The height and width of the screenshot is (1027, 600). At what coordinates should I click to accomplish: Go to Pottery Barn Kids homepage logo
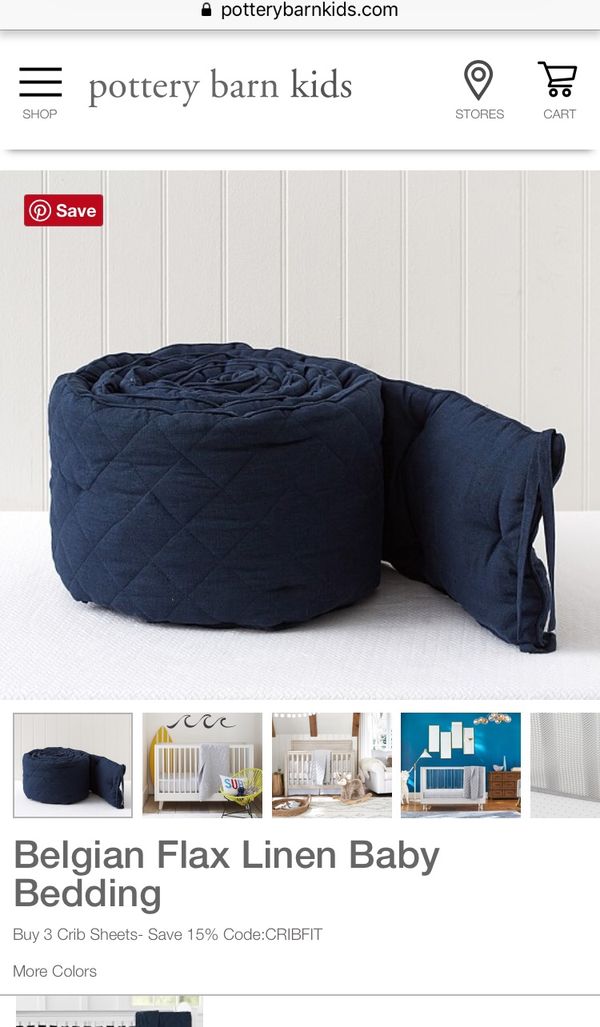tap(220, 87)
